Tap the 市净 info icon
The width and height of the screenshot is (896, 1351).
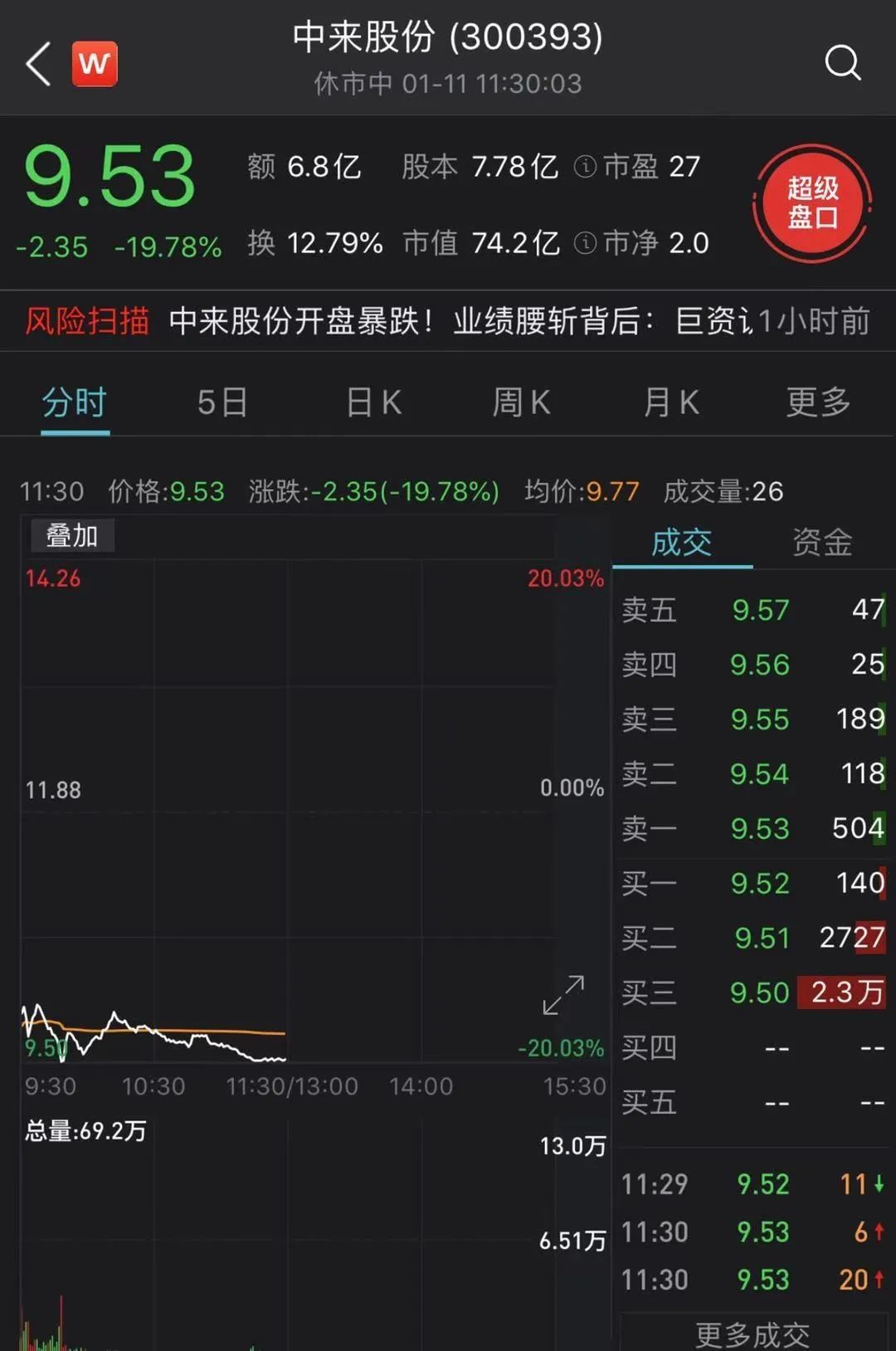tap(585, 243)
